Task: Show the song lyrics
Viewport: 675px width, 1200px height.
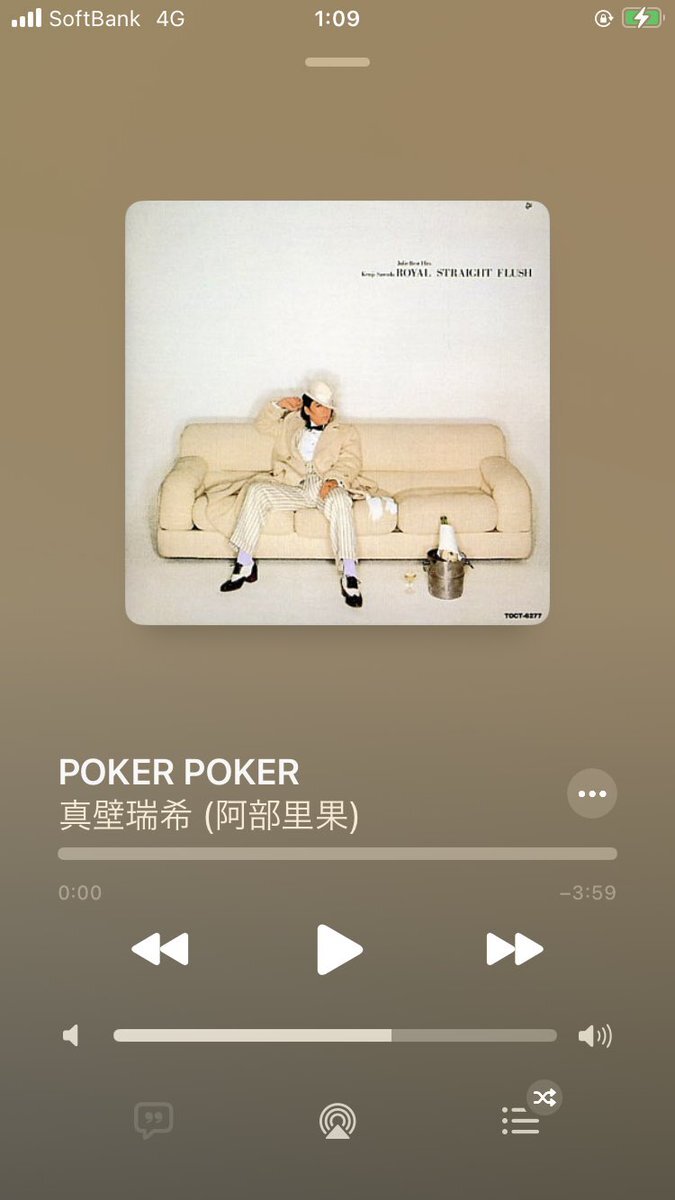Action: coord(154,1120)
